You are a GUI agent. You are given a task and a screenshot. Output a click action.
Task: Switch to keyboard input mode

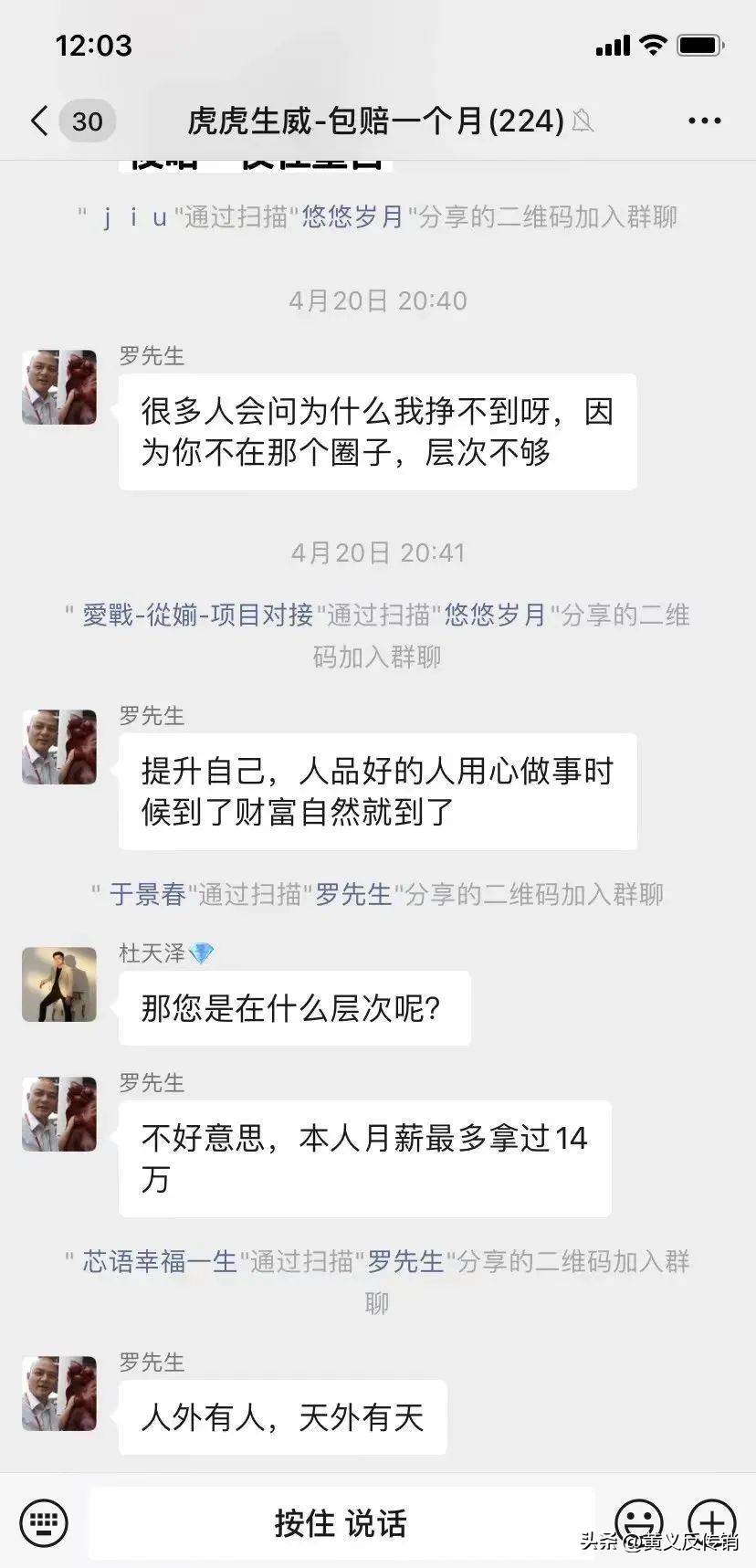click(44, 1522)
